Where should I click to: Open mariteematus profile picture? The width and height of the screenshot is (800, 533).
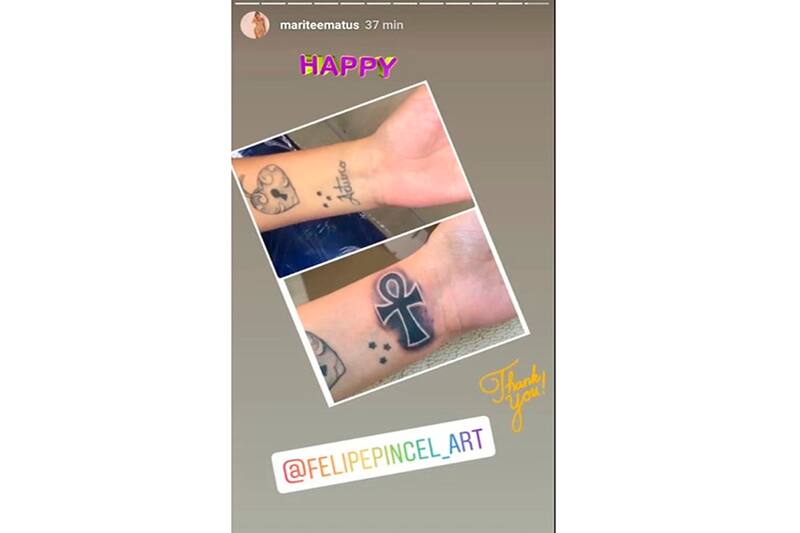[255, 25]
